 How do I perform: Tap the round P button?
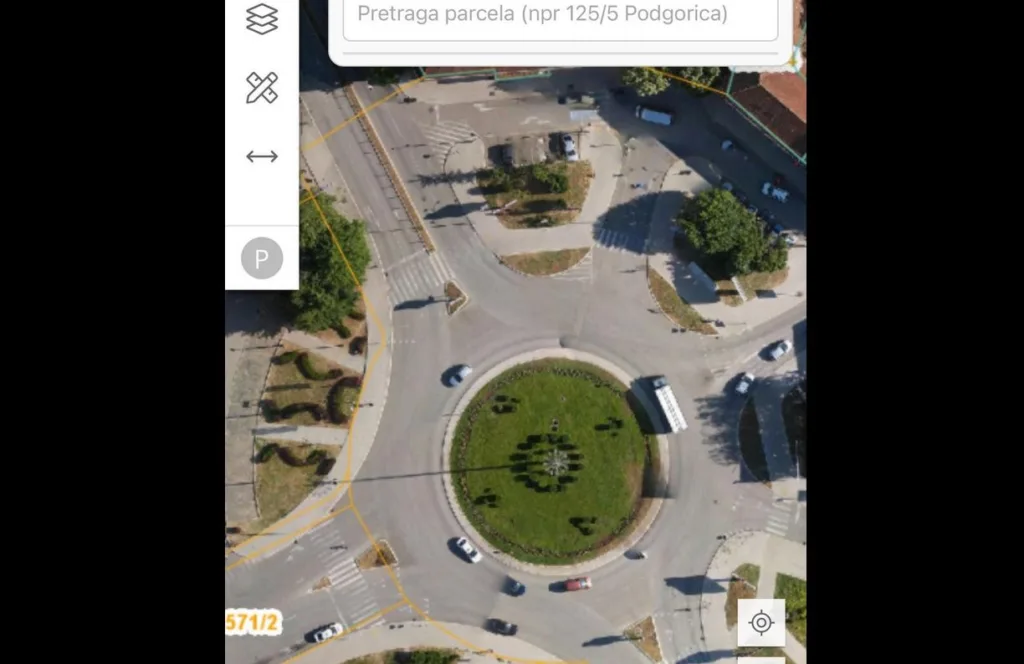tap(262, 259)
